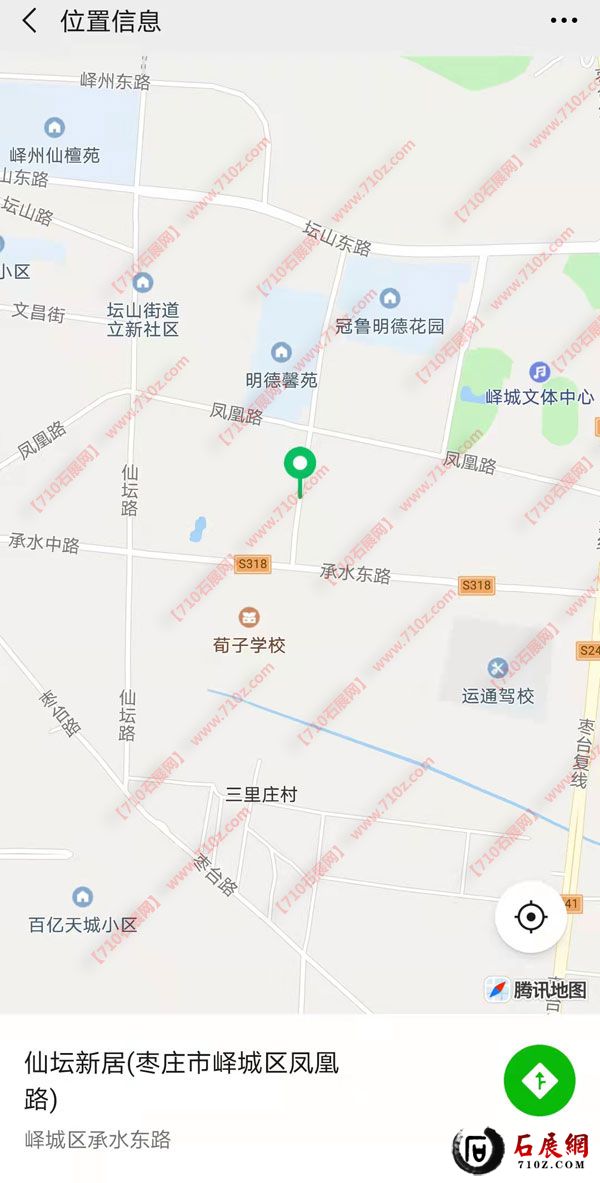
Task: Open the three-dot overflow menu
Action: pyautogui.click(x=563, y=20)
